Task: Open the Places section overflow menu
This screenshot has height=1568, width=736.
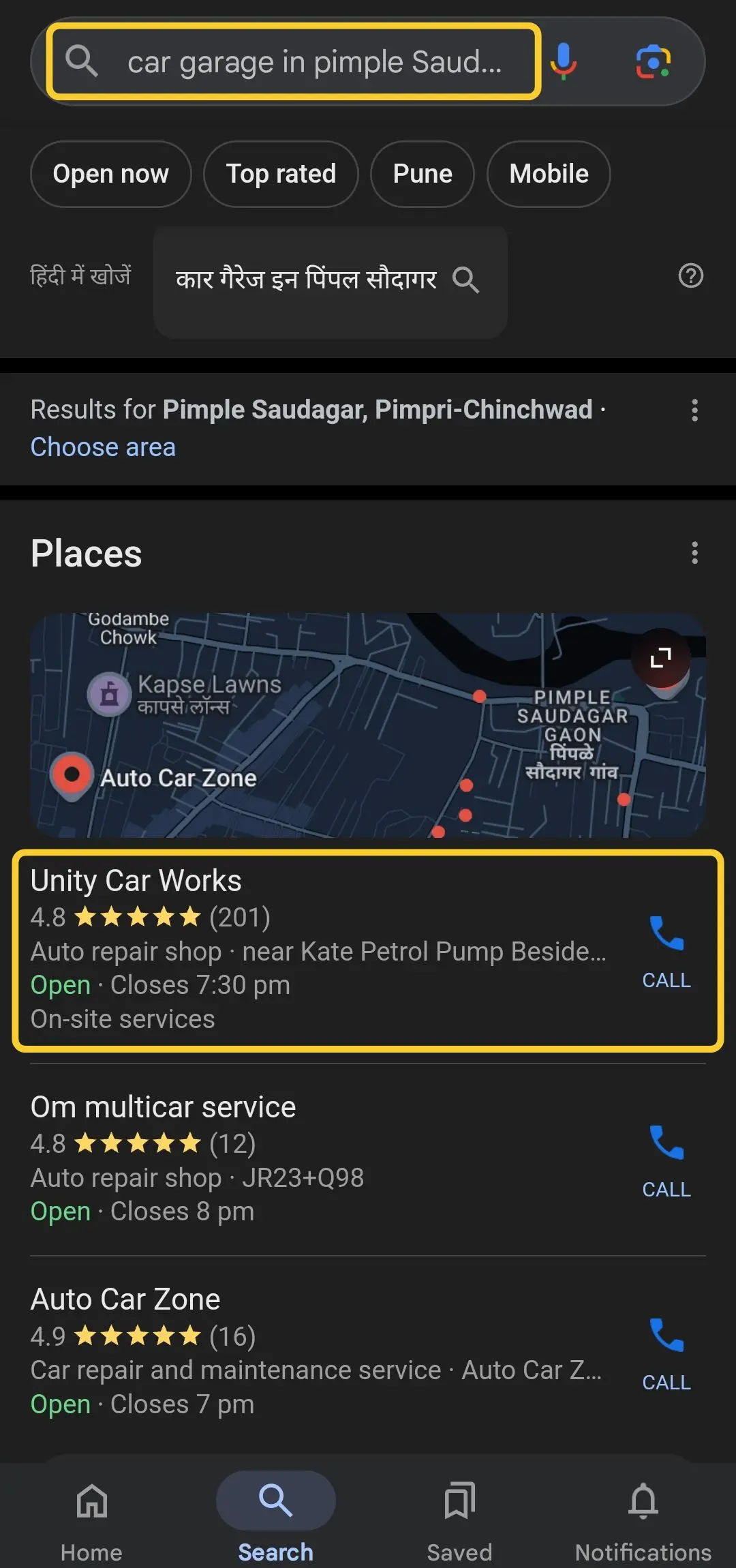Action: (694, 553)
